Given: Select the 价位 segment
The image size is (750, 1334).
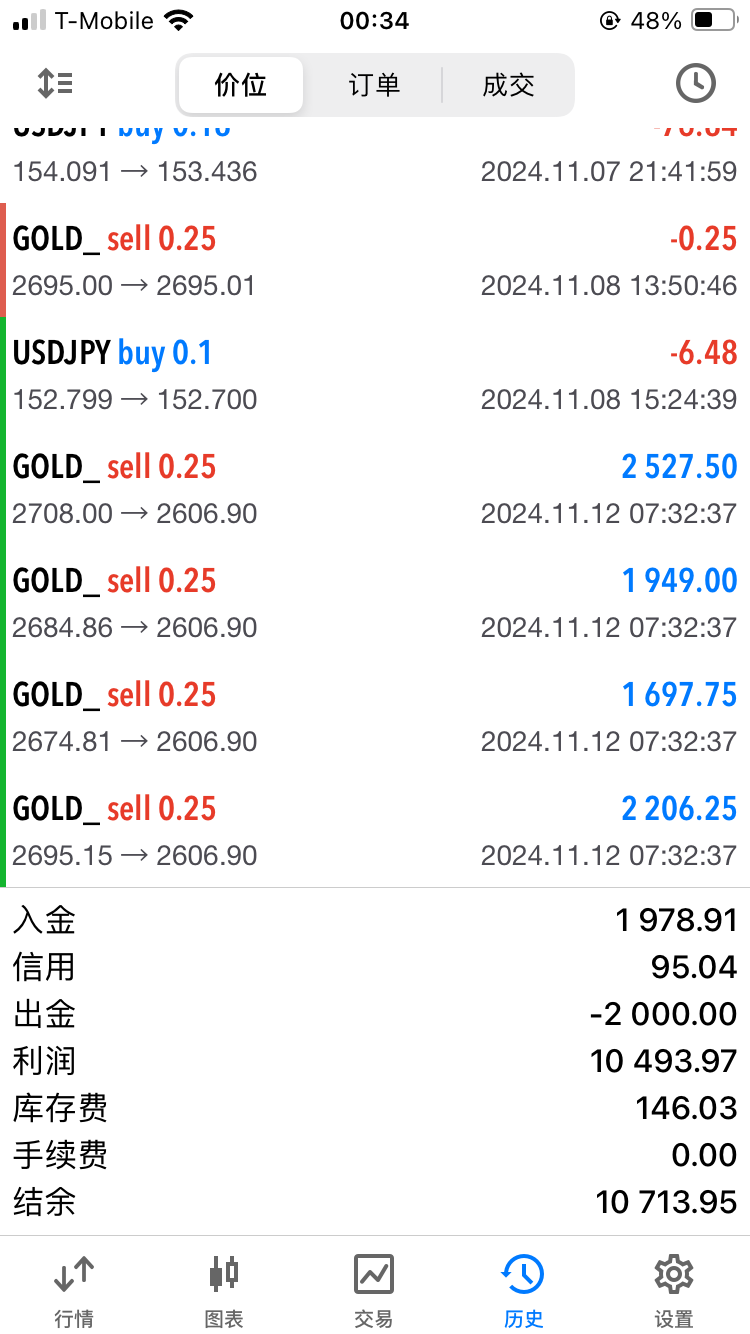Looking at the screenshot, I should [241, 85].
